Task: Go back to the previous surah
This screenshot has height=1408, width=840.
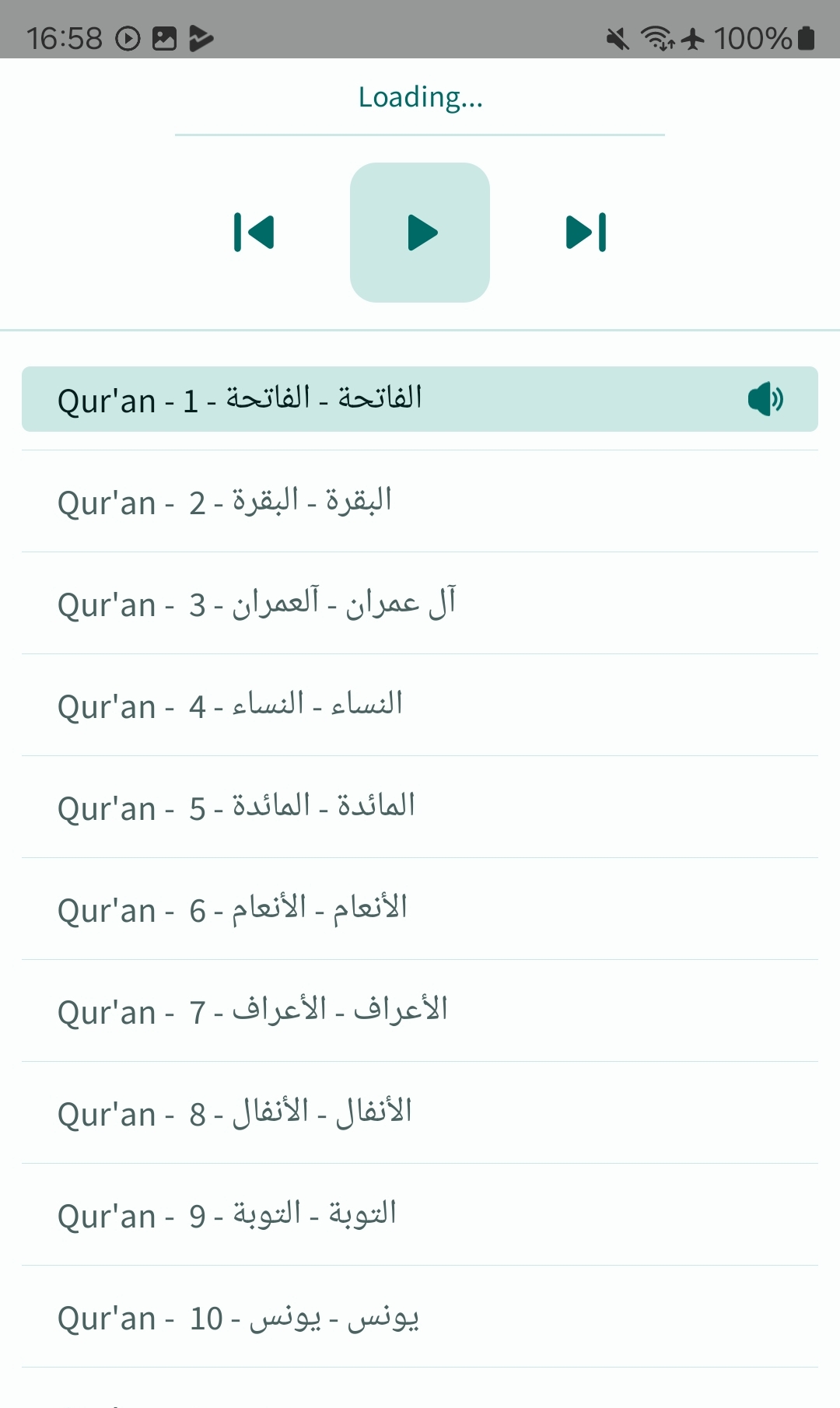Action: [253, 231]
